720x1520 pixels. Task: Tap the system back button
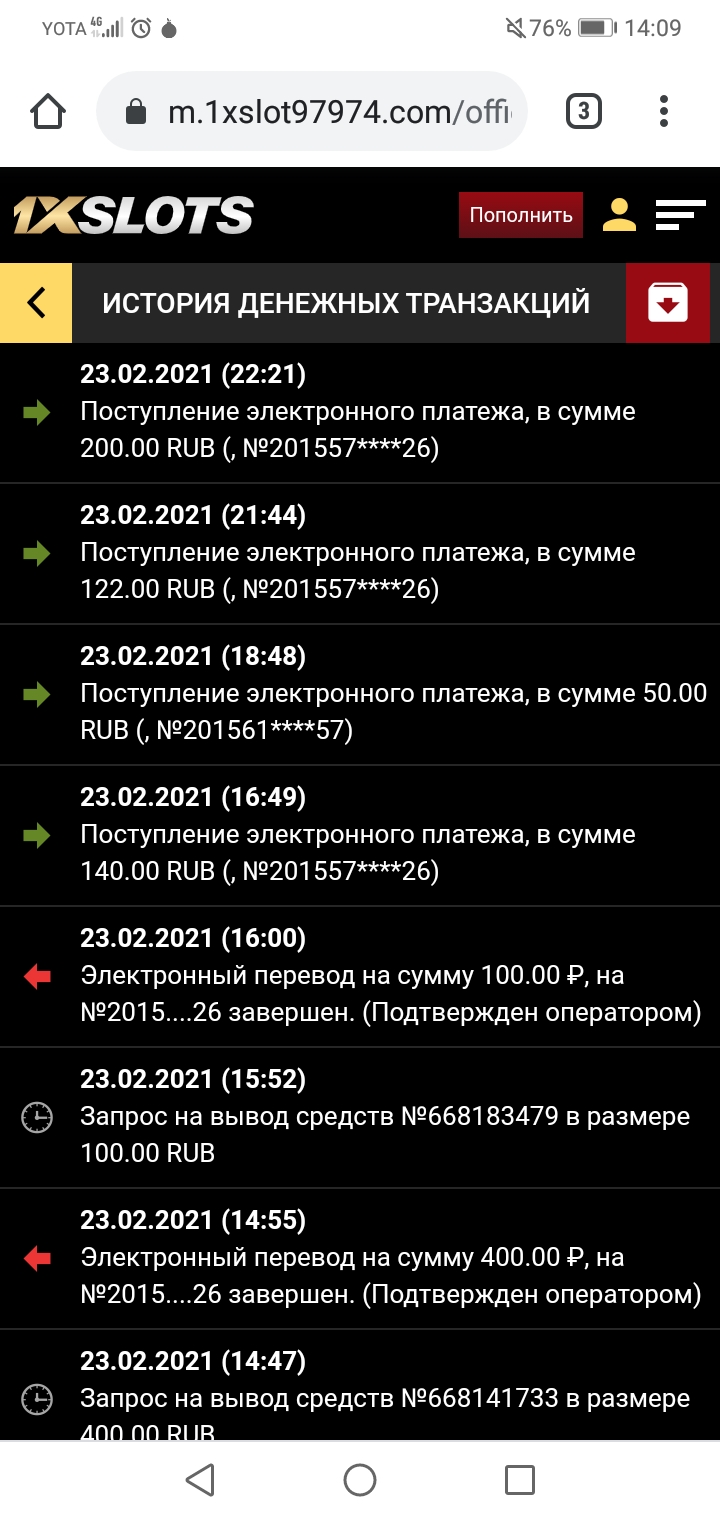tap(200, 1479)
